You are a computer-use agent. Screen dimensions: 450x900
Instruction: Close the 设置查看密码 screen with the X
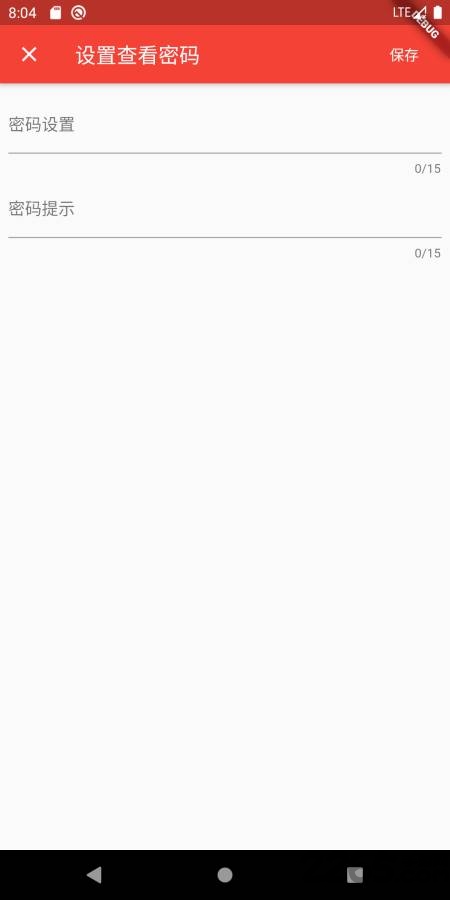pyautogui.click(x=29, y=55)
